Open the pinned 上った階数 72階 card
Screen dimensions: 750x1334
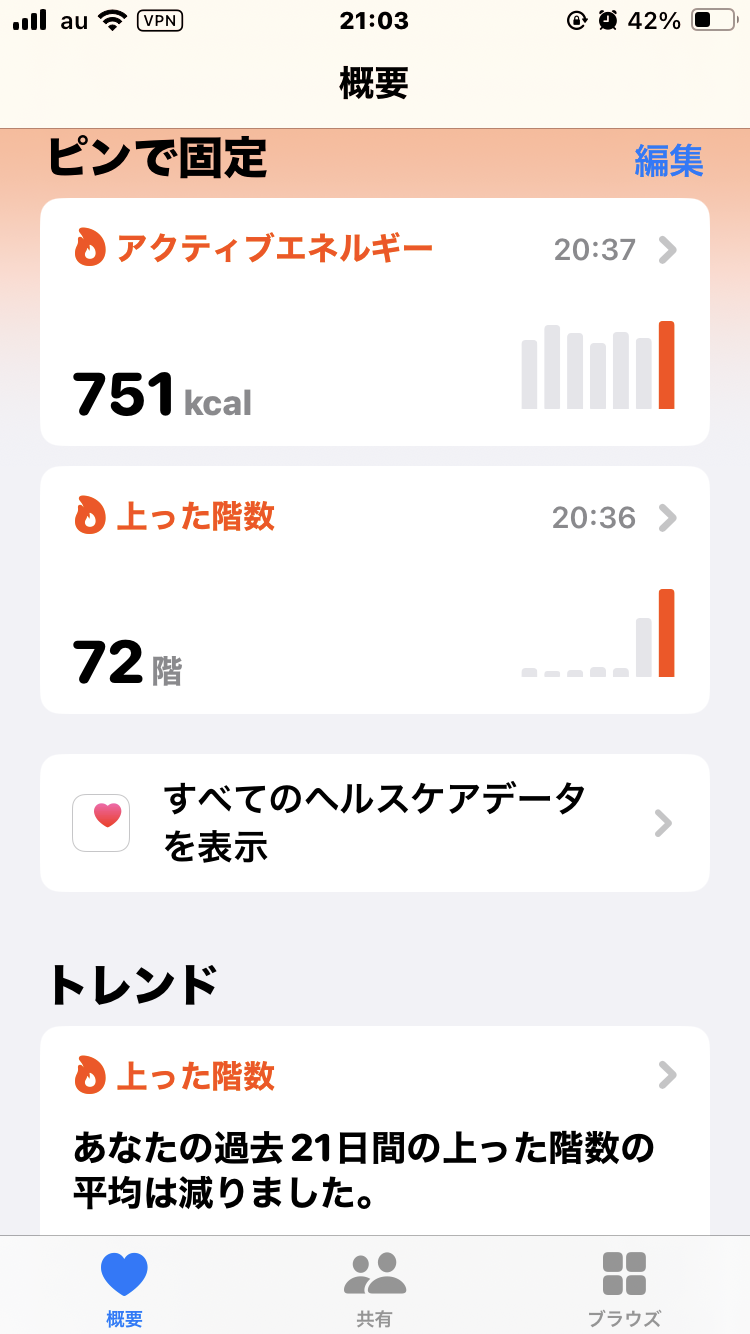click(x=374, y=590)
